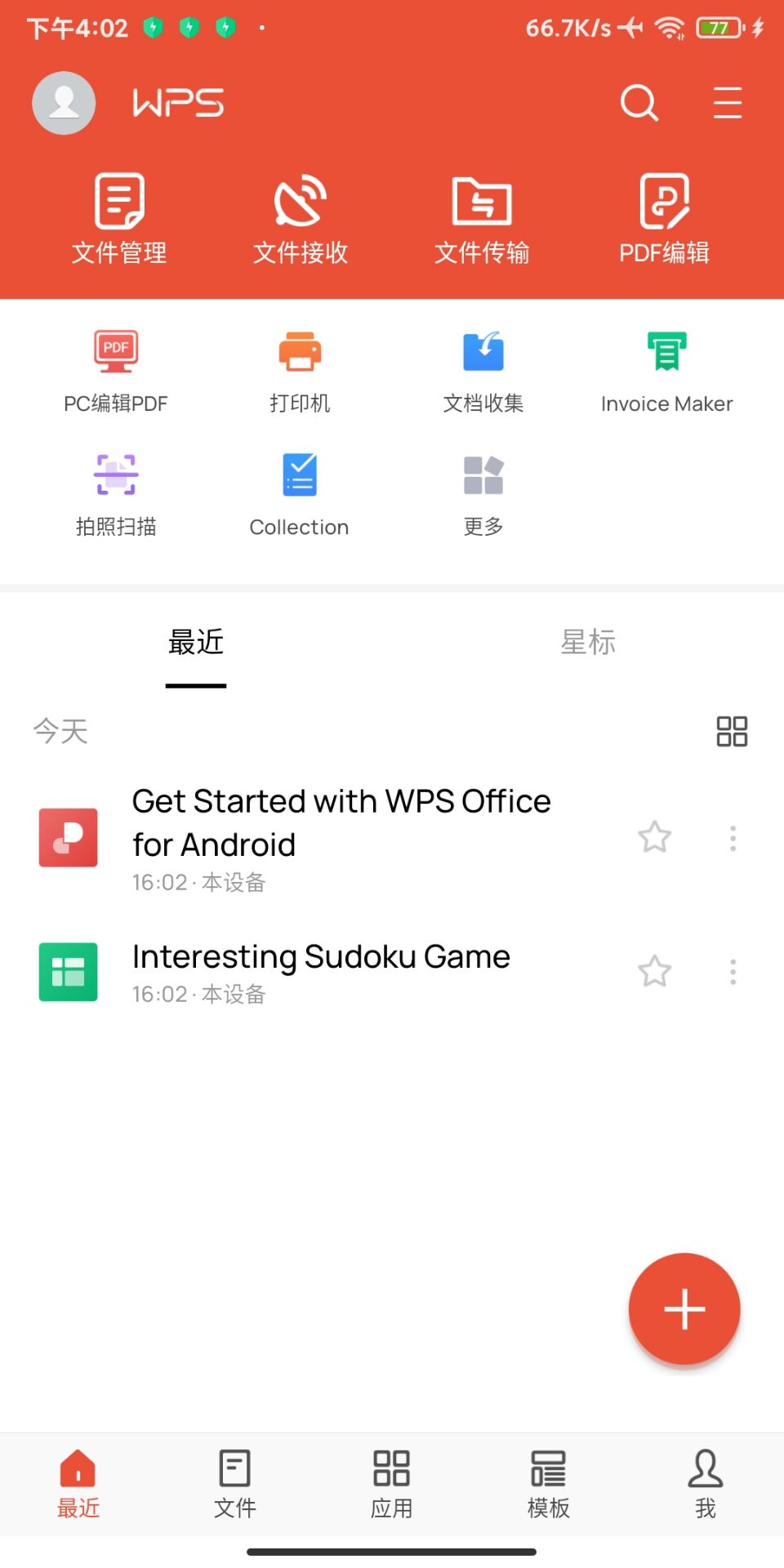
Task: Open 文件管理 file manager
Action: point(118,216)
